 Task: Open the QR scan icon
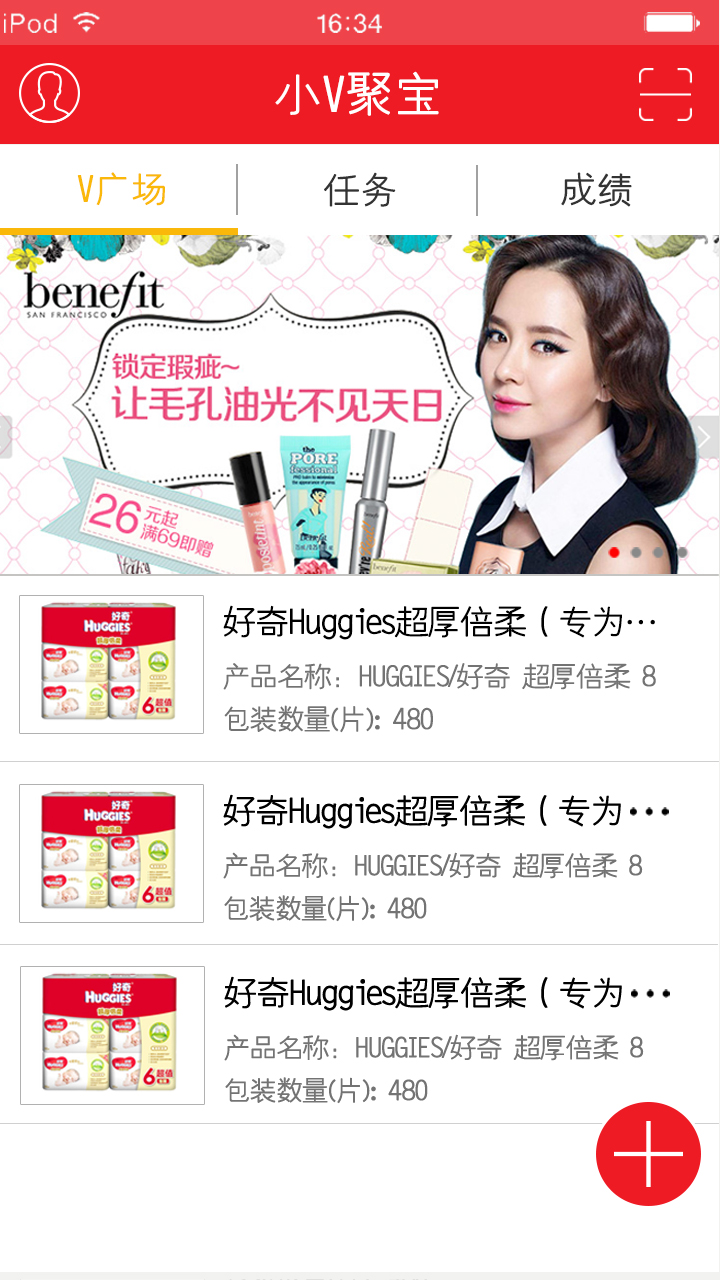pos(665,94)
